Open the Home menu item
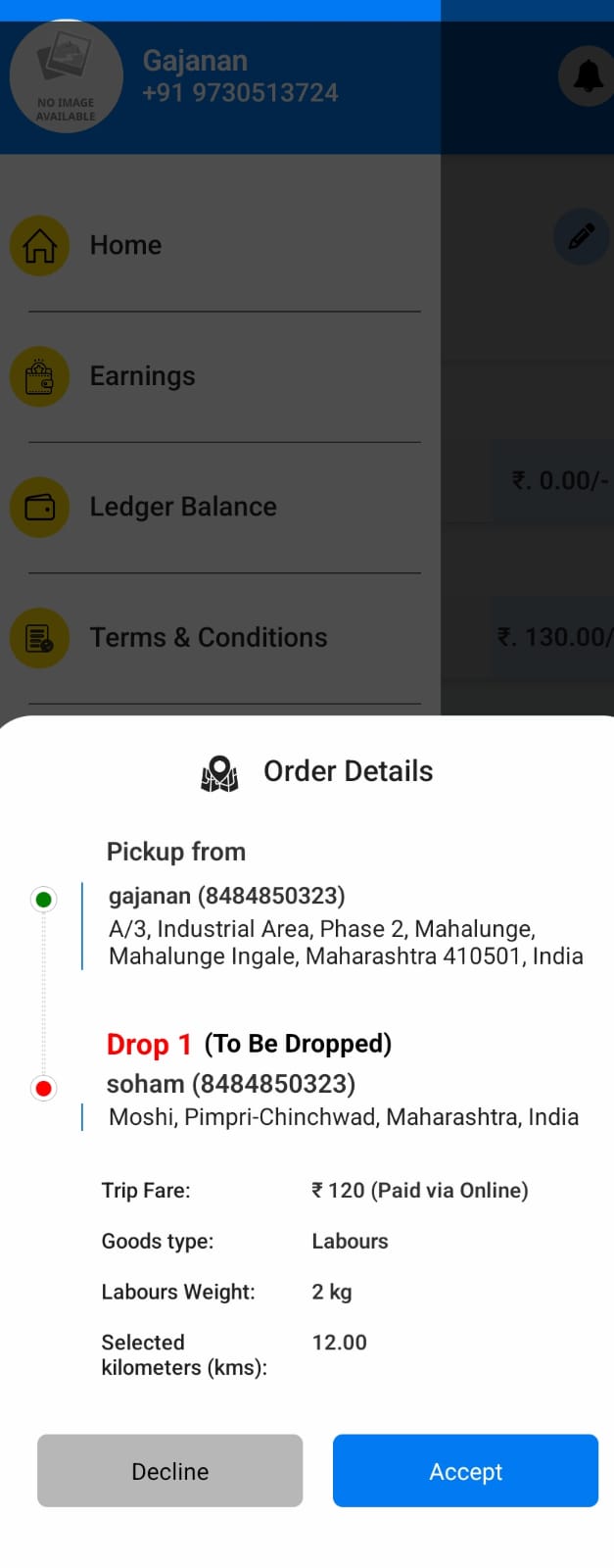This screenshot has height=1568, width=614. click(125, 245)
